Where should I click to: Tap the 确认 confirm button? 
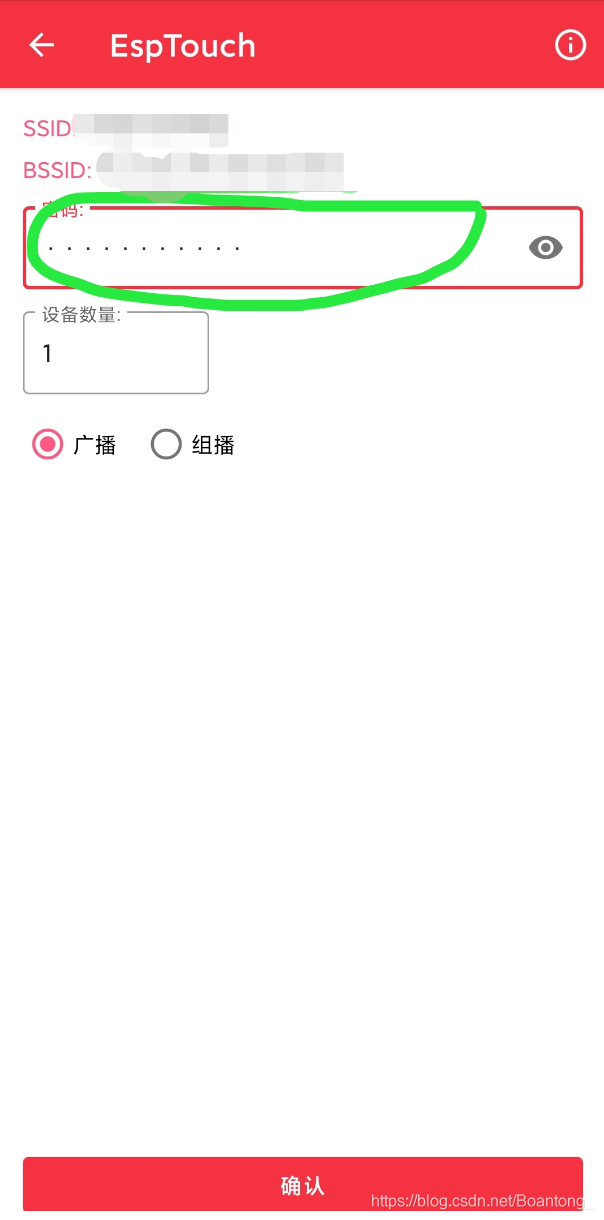tap(302, 1186)
